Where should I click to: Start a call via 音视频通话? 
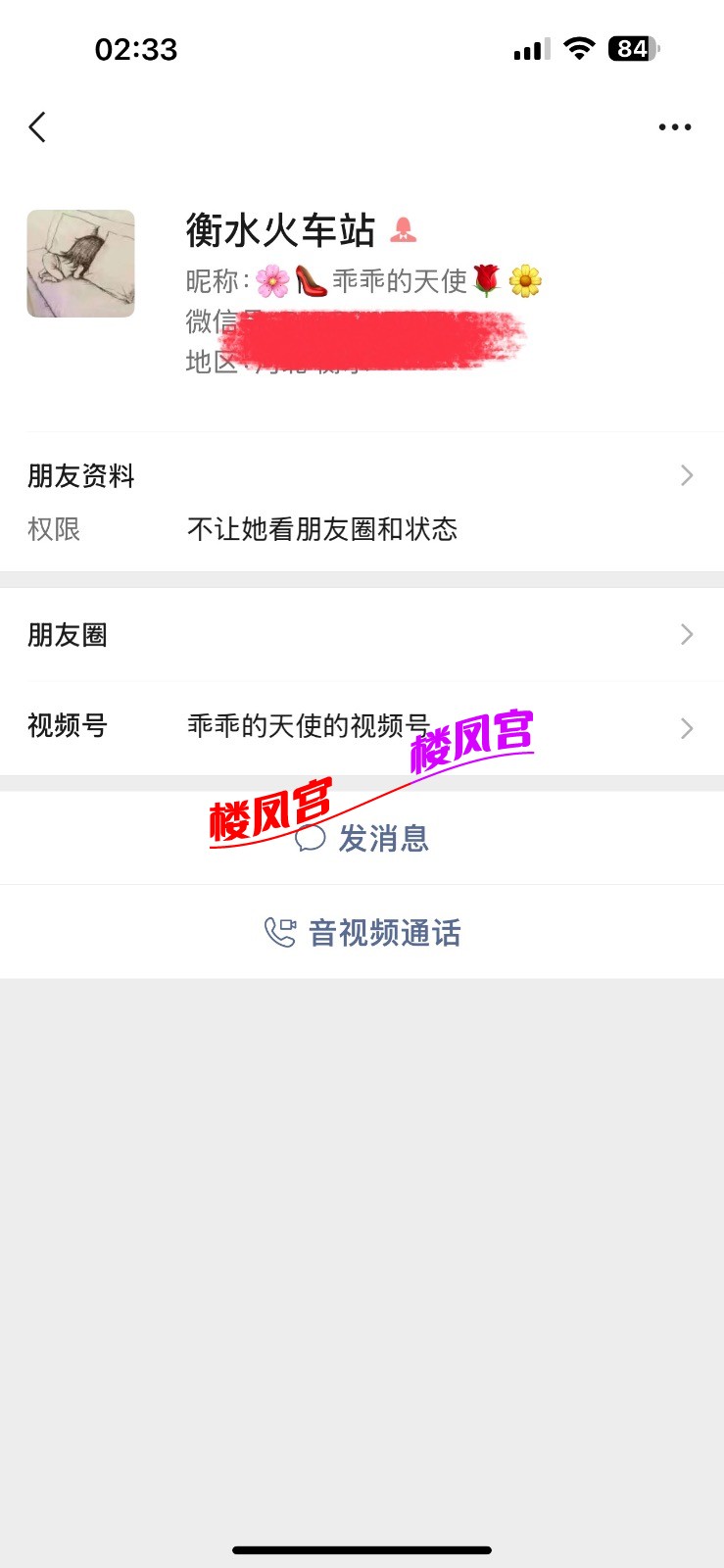point(362,933)
